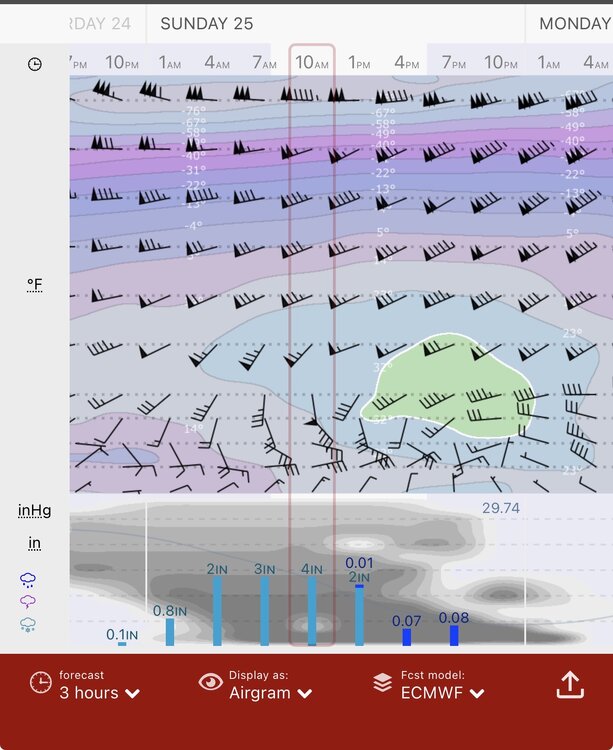The image size is (613, 750).
Task: Share or export the airgram
Action: pos(570,685)
